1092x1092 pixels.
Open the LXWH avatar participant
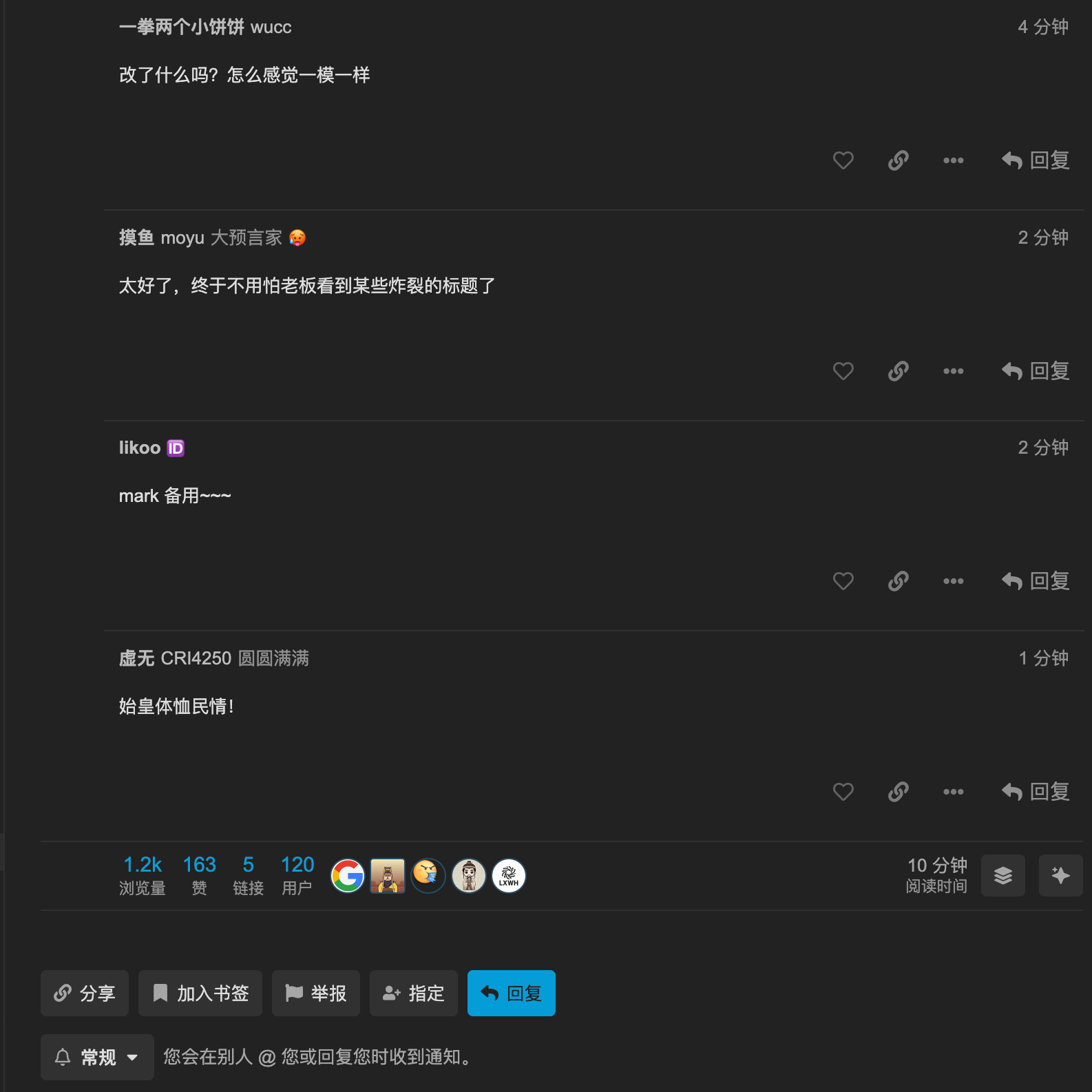pos(509,876)
